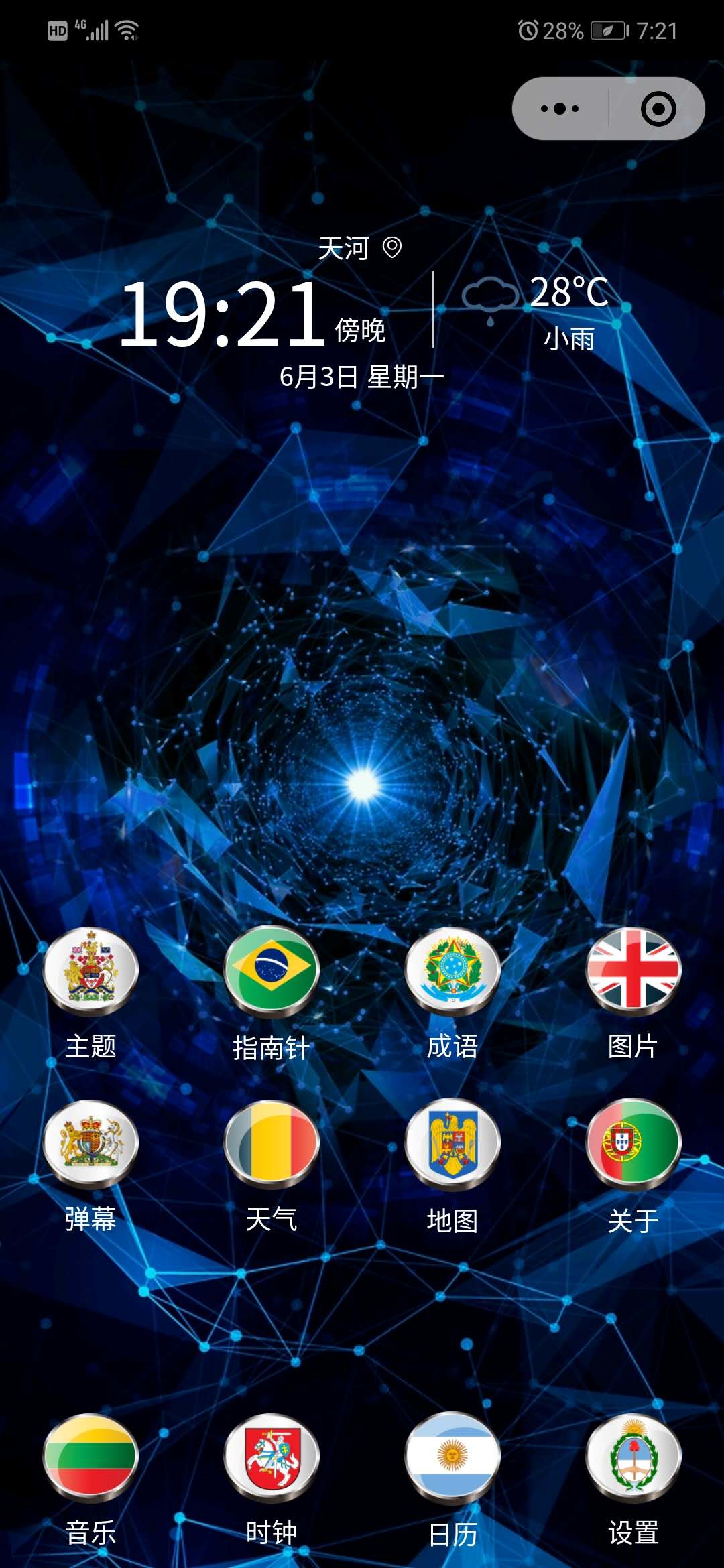Viewport: 724px width, 1568px height.
Task: Open the 时钟 clock app
Action: click(x=271, y=1457)
